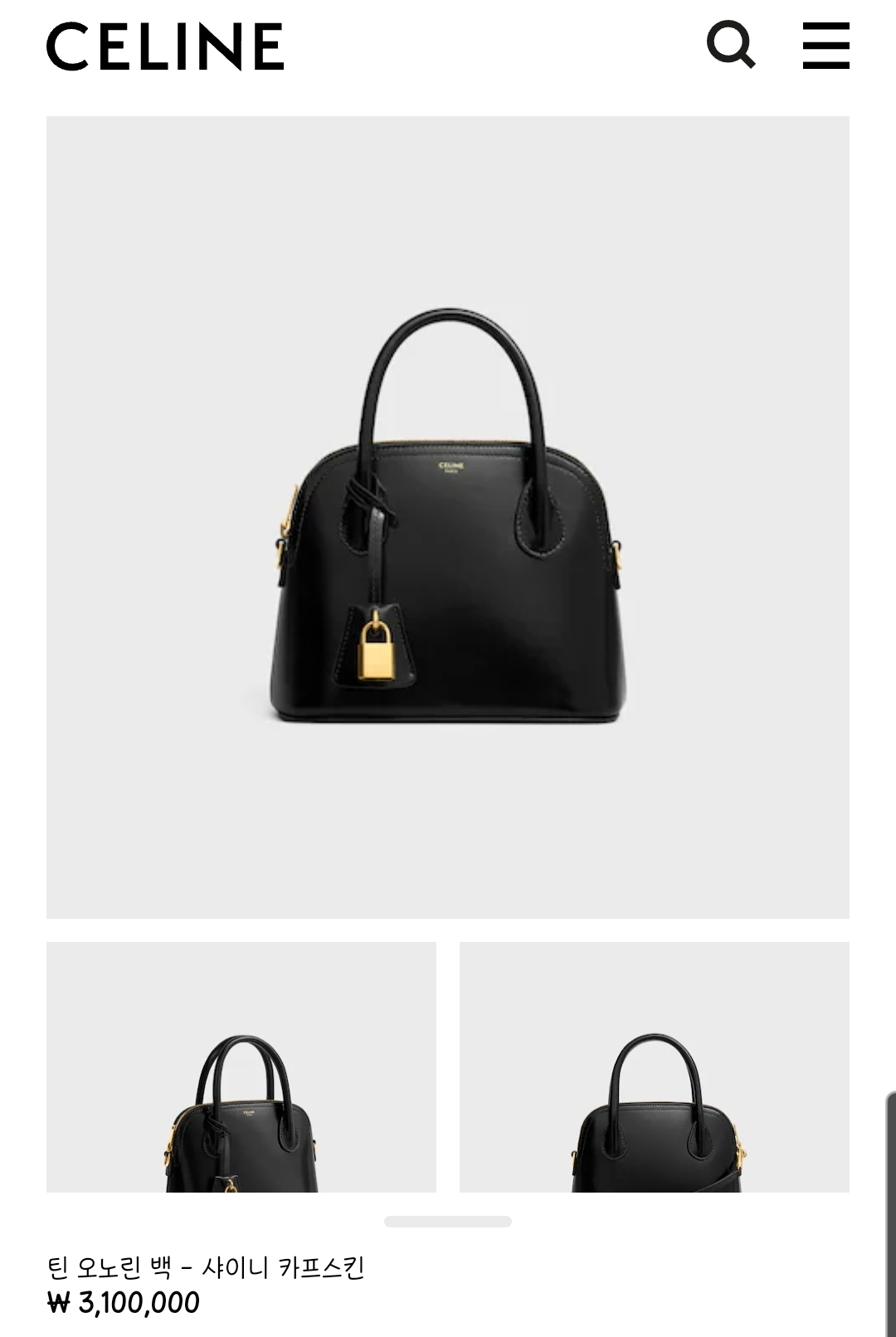
Task: Open the search magnifier icon
Action: tap(731, 45)
